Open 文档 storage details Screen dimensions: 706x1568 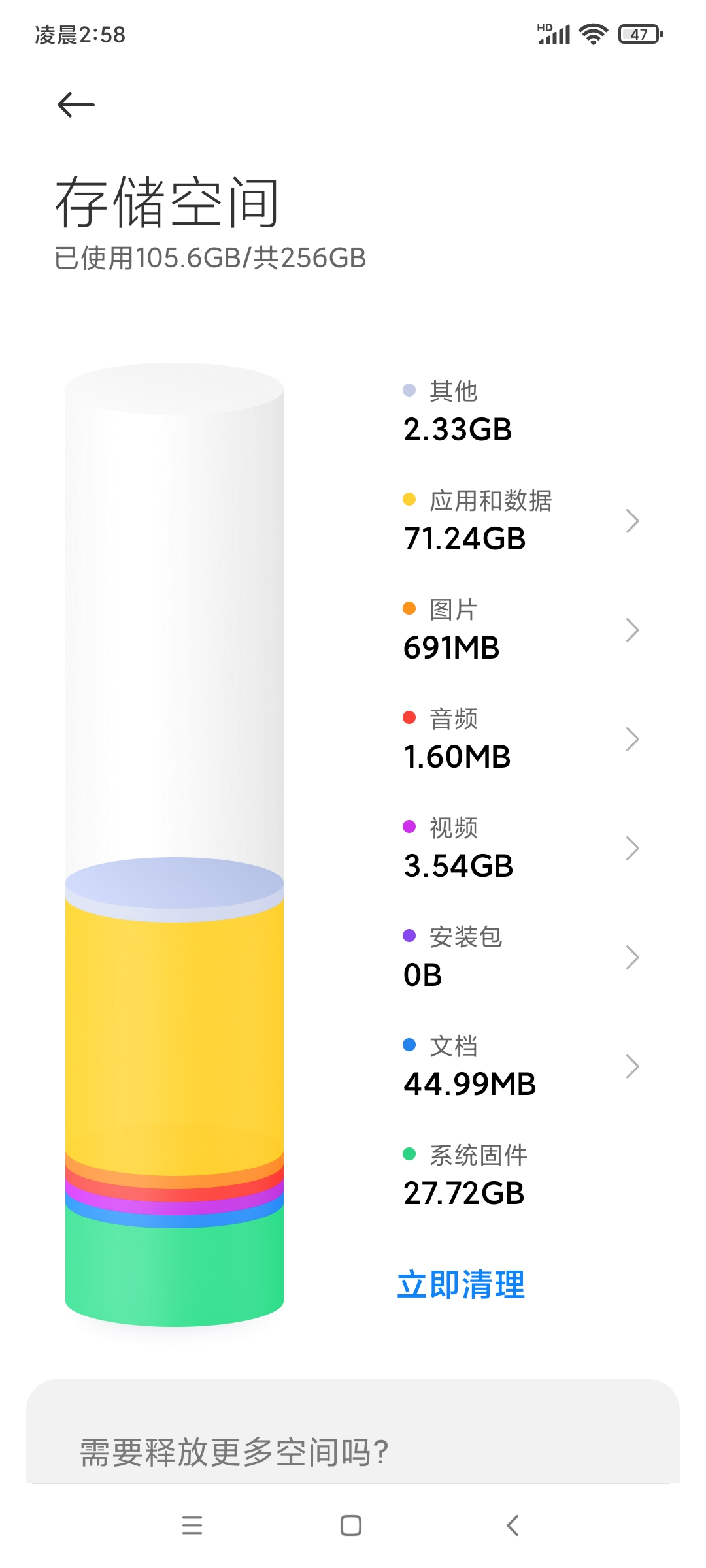520,1066
